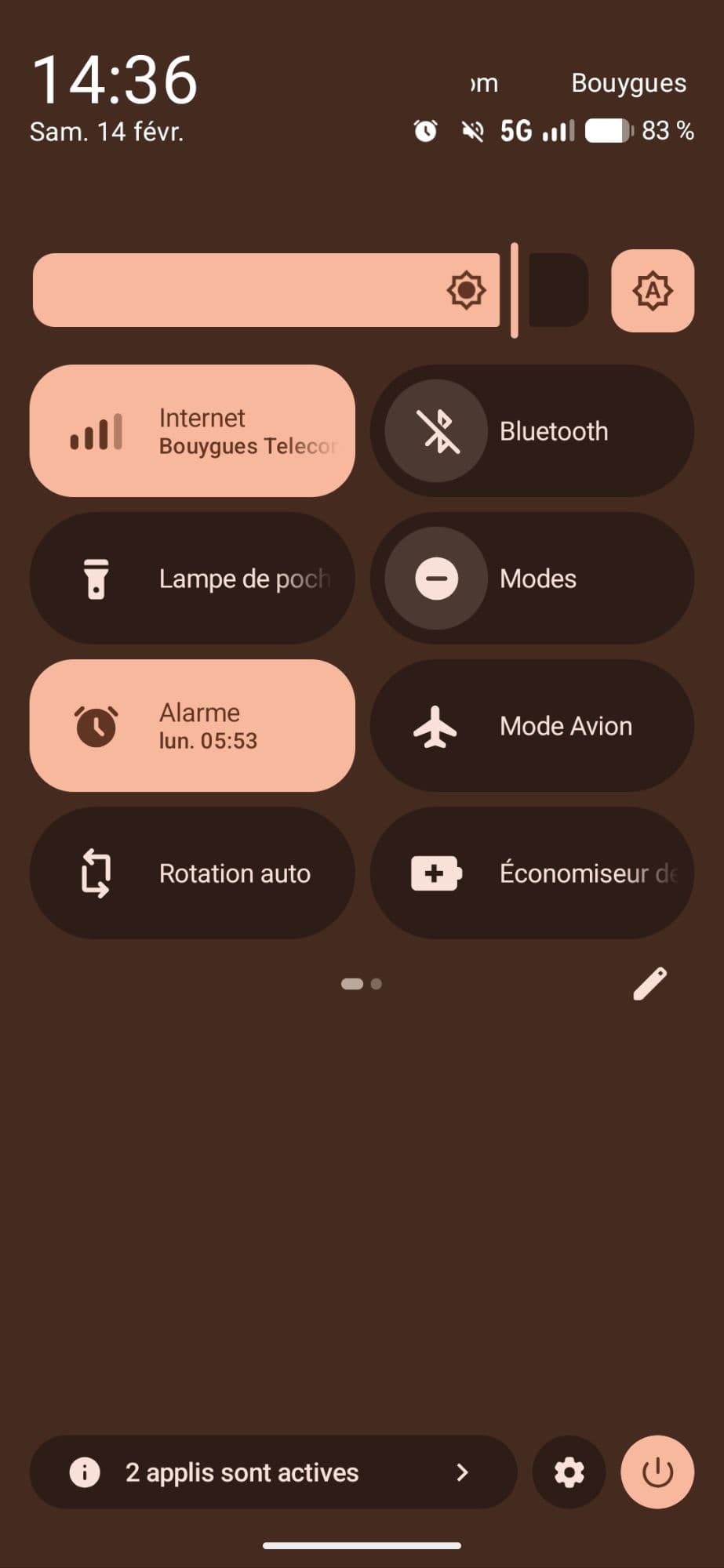Toggle Rotation auto
Viewport: 724px width, 1568px height.
(x=192, y=873)
